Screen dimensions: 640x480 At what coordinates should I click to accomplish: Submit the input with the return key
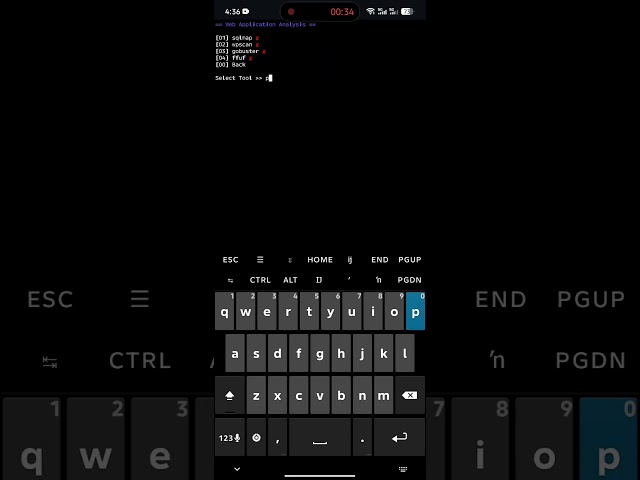pos(400,438)
